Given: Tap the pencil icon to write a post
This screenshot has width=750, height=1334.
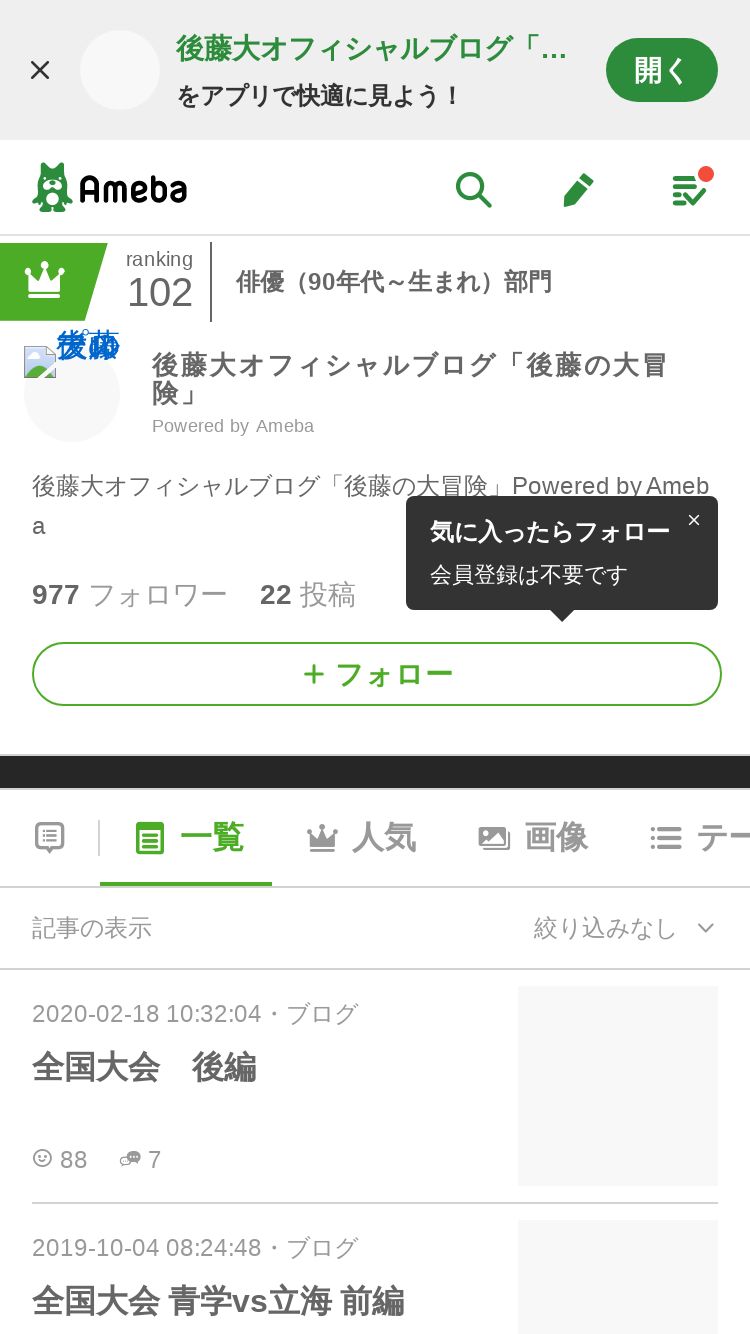Looking at the screenshot, I should pyautogui.click(x=579, y=189).
